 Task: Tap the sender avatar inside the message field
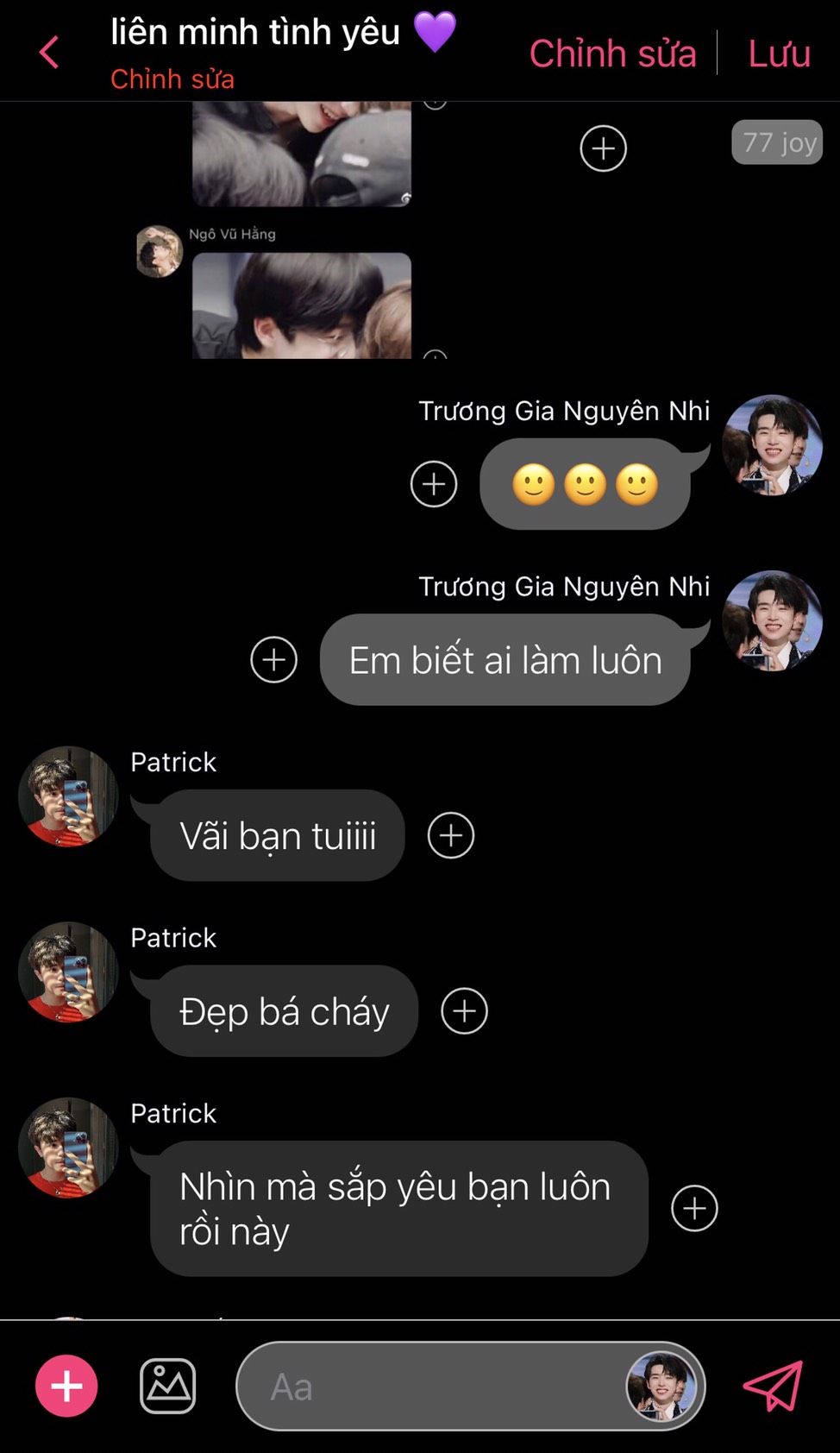(x=661, y=1387)
